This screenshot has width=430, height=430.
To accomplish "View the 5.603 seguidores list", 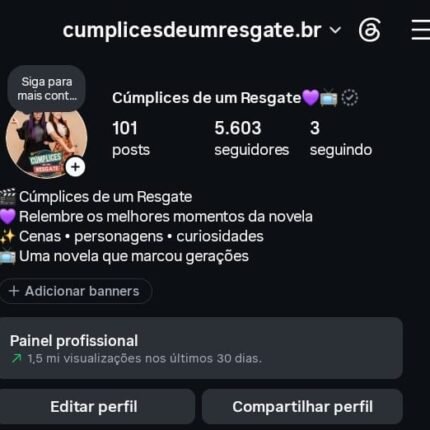I will 251,138.
